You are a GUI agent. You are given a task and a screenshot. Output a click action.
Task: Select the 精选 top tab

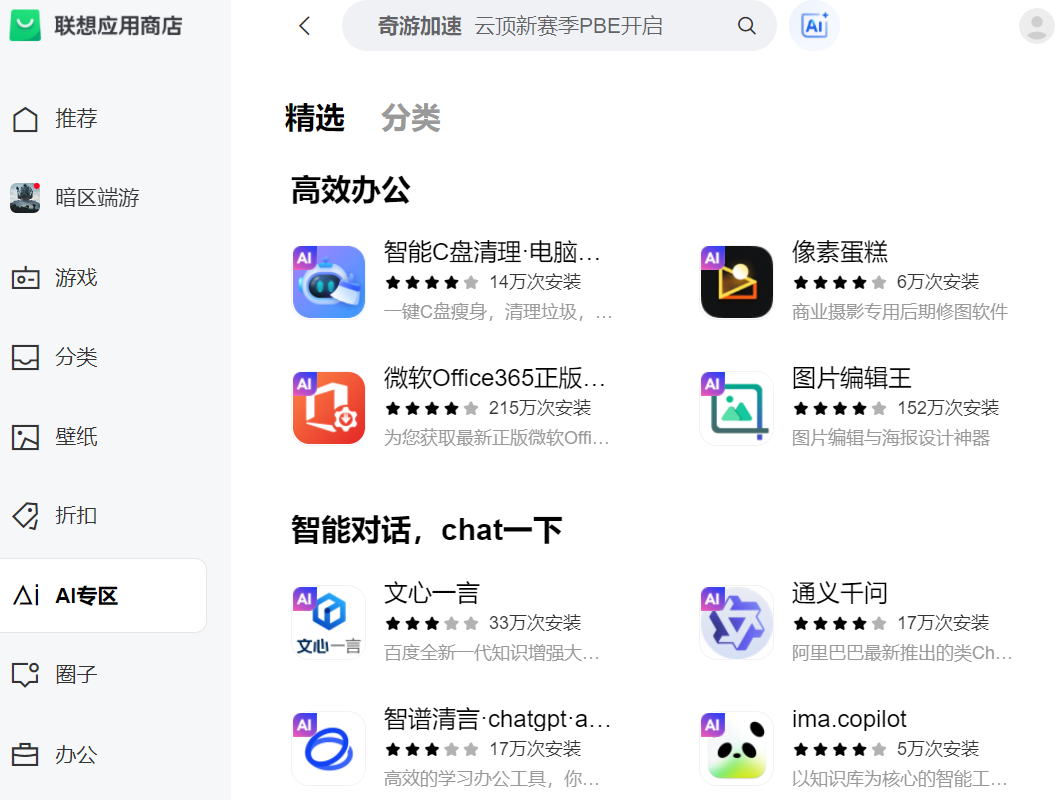pyautogui.click(x=315, y=118)
